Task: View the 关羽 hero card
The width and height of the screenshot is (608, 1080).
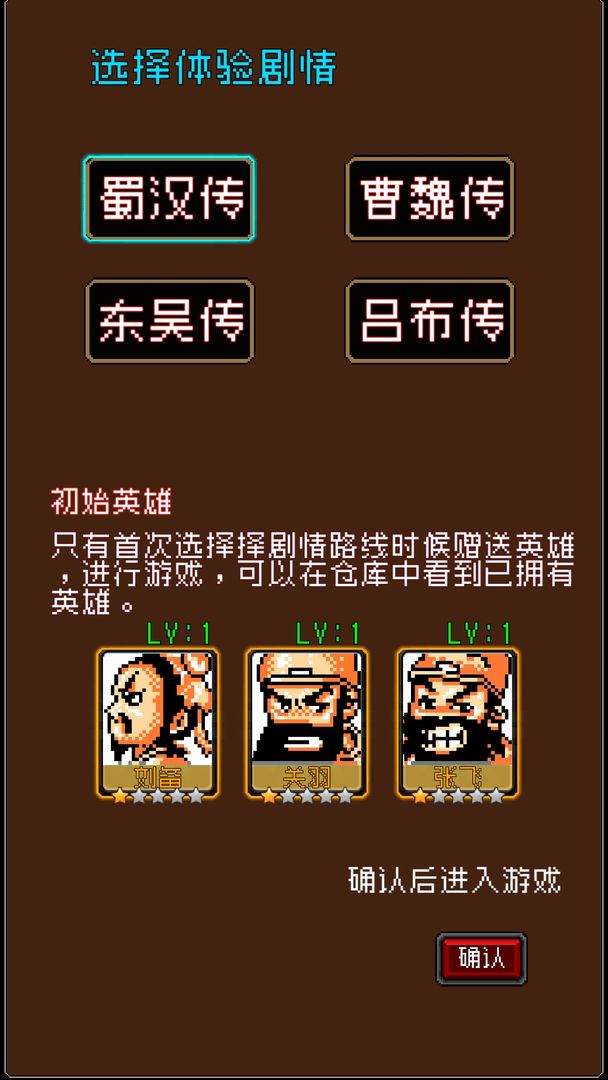Action: coord(307,722)
